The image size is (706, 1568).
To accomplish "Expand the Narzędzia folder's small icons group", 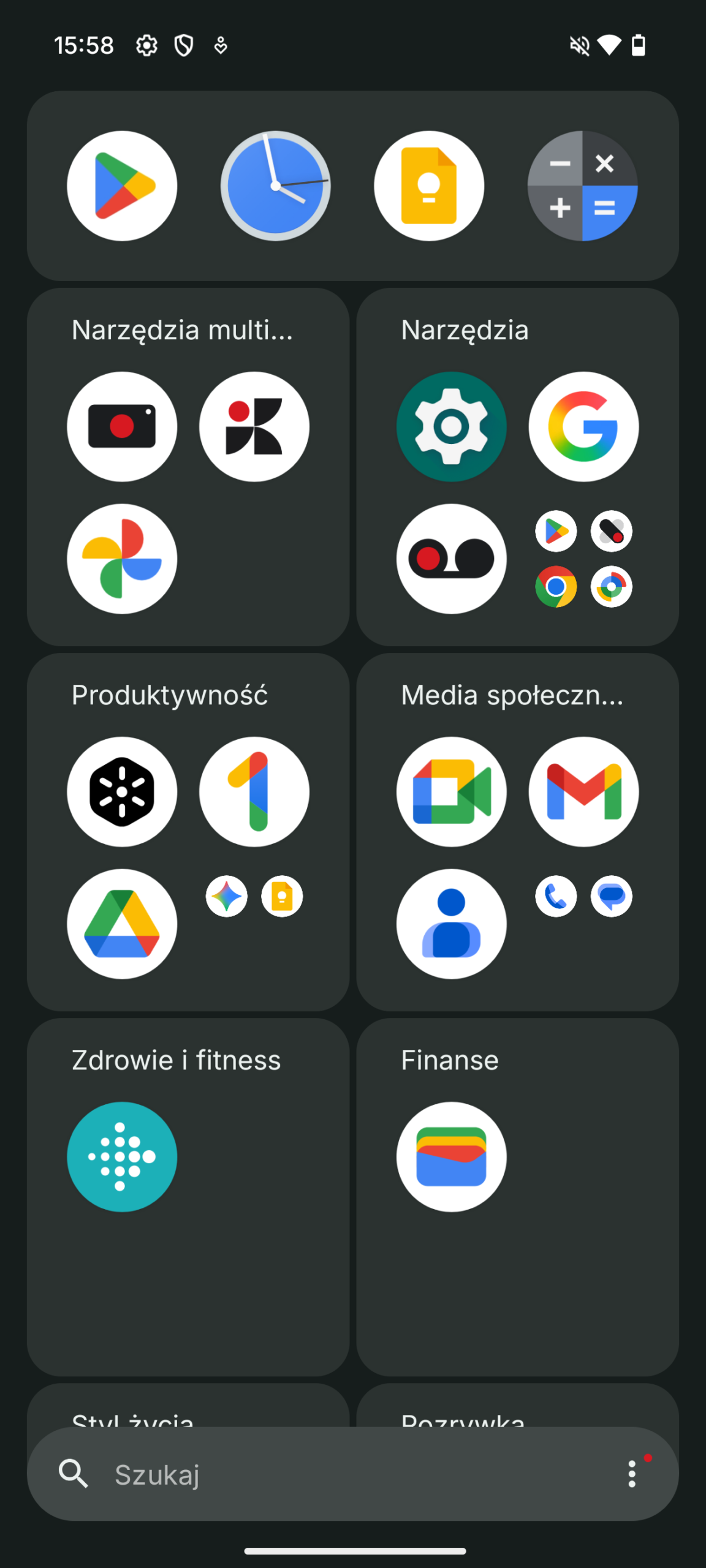I will 583,559.
